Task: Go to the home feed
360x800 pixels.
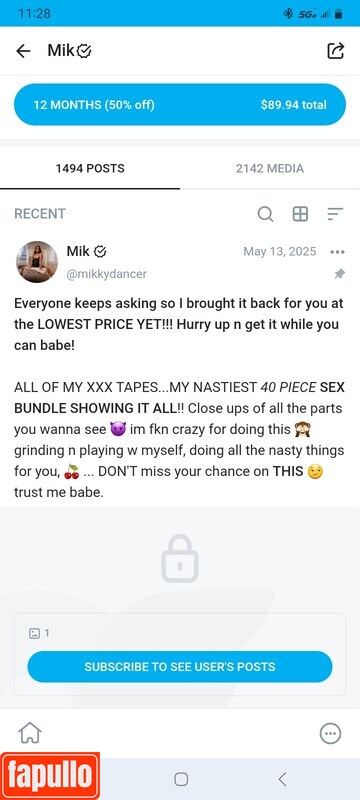Action: click(30, 734)
